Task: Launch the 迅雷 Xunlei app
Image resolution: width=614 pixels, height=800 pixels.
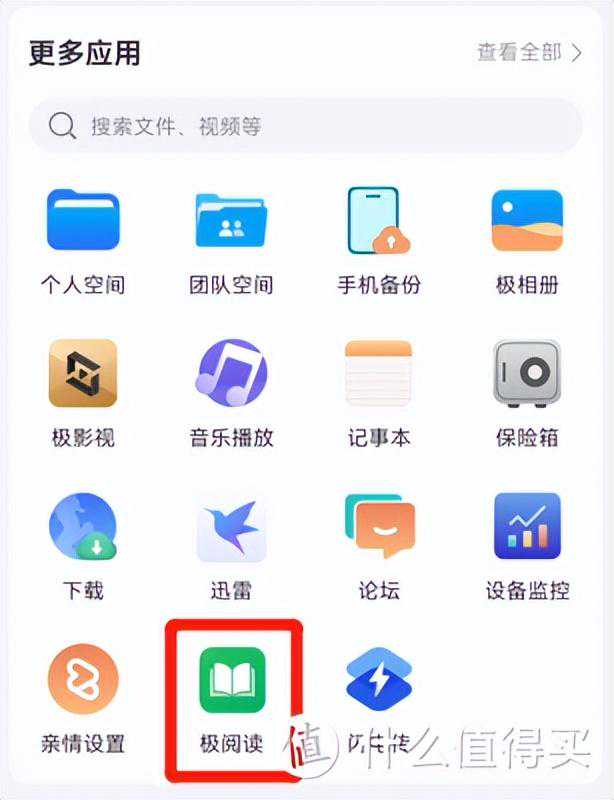Action: (231, 527)
